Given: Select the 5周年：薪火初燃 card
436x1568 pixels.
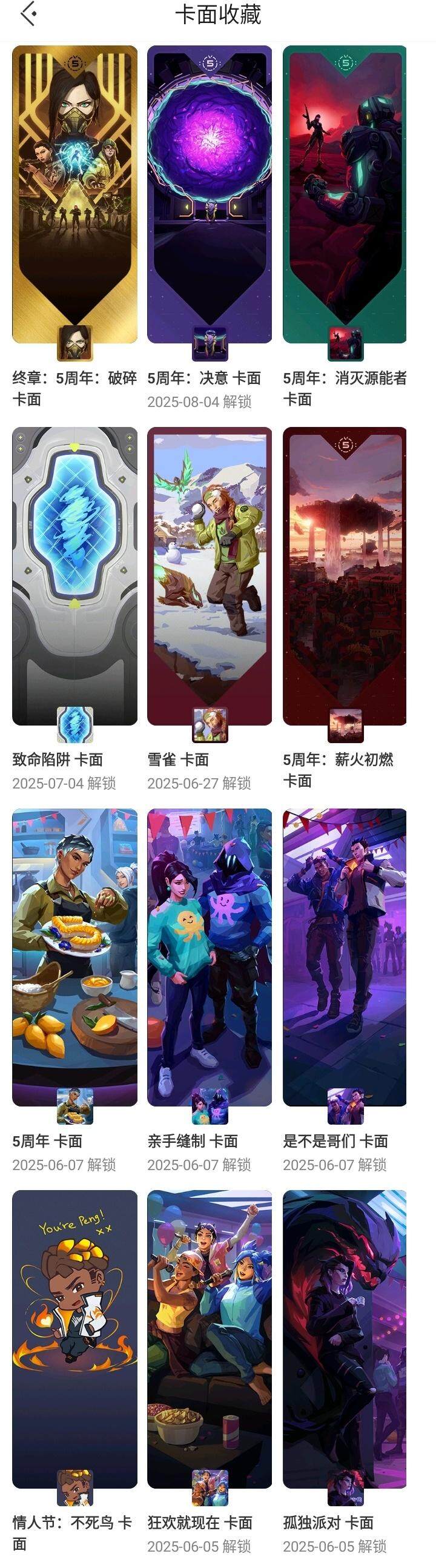Looking at the screenshot, I should 345,575.
